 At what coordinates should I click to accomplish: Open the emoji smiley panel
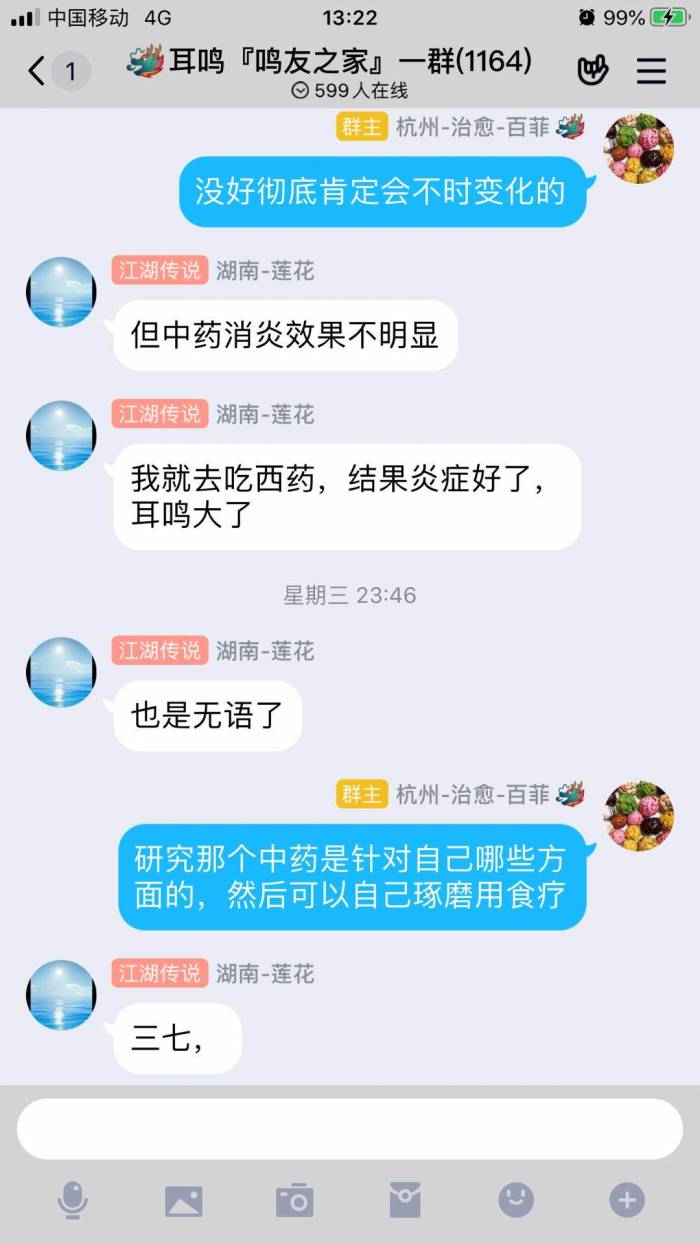(x=516, y=1200)
